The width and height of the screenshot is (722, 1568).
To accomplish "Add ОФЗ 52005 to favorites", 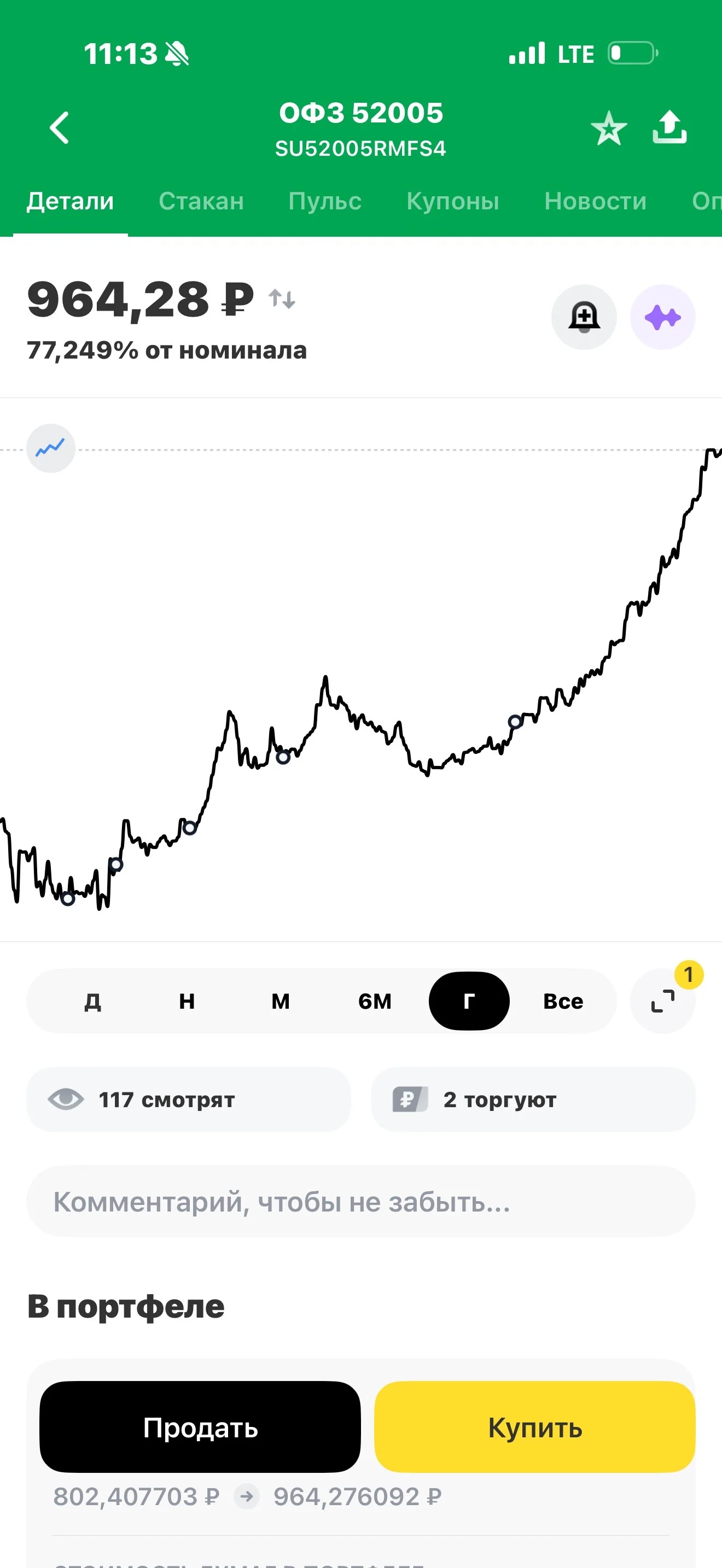I will (608, 128).
